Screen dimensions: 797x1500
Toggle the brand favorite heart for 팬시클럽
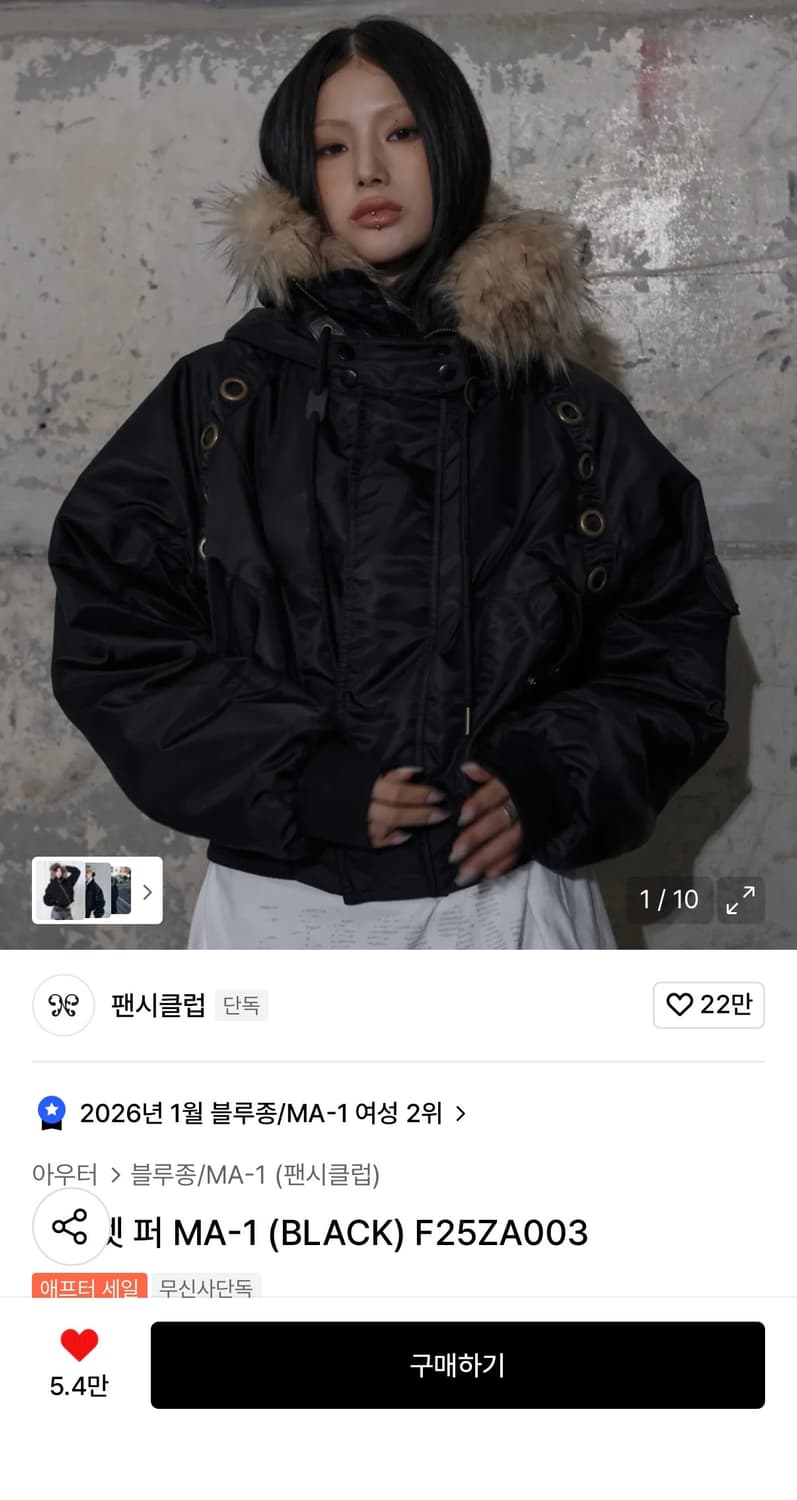[x=709, y=1006]
